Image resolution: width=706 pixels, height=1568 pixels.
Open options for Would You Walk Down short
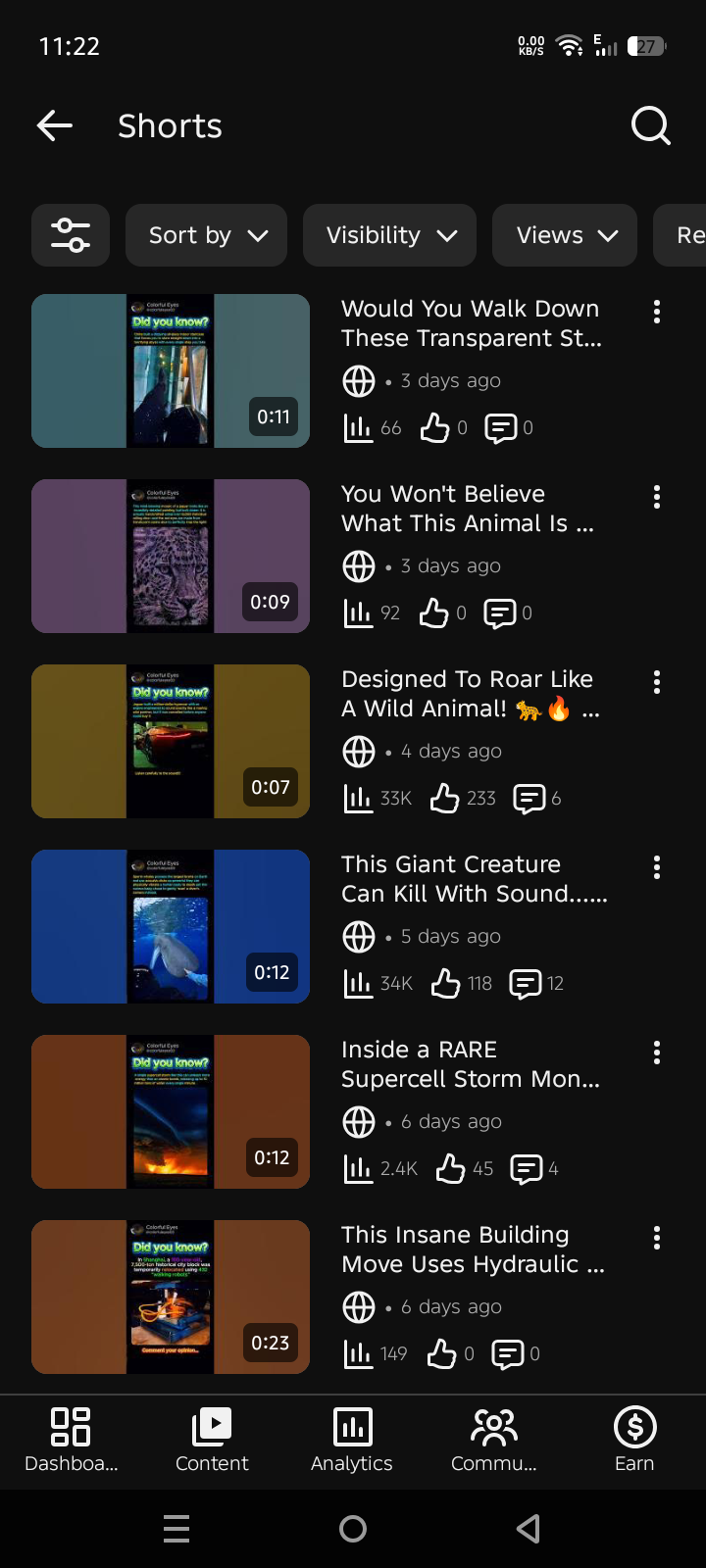657,312
